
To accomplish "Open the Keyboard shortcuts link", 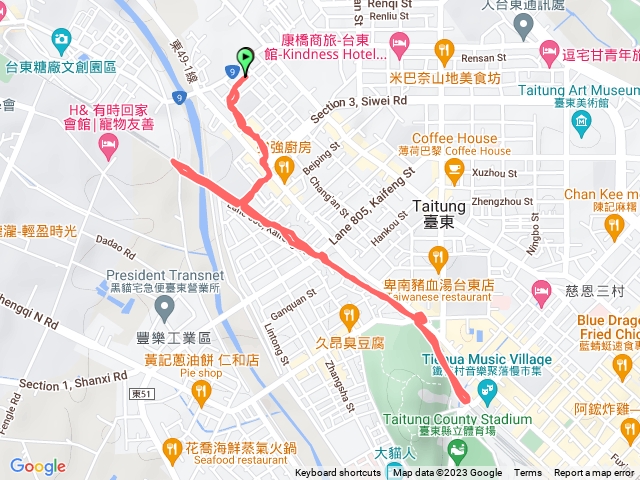I will coord(337,473).
